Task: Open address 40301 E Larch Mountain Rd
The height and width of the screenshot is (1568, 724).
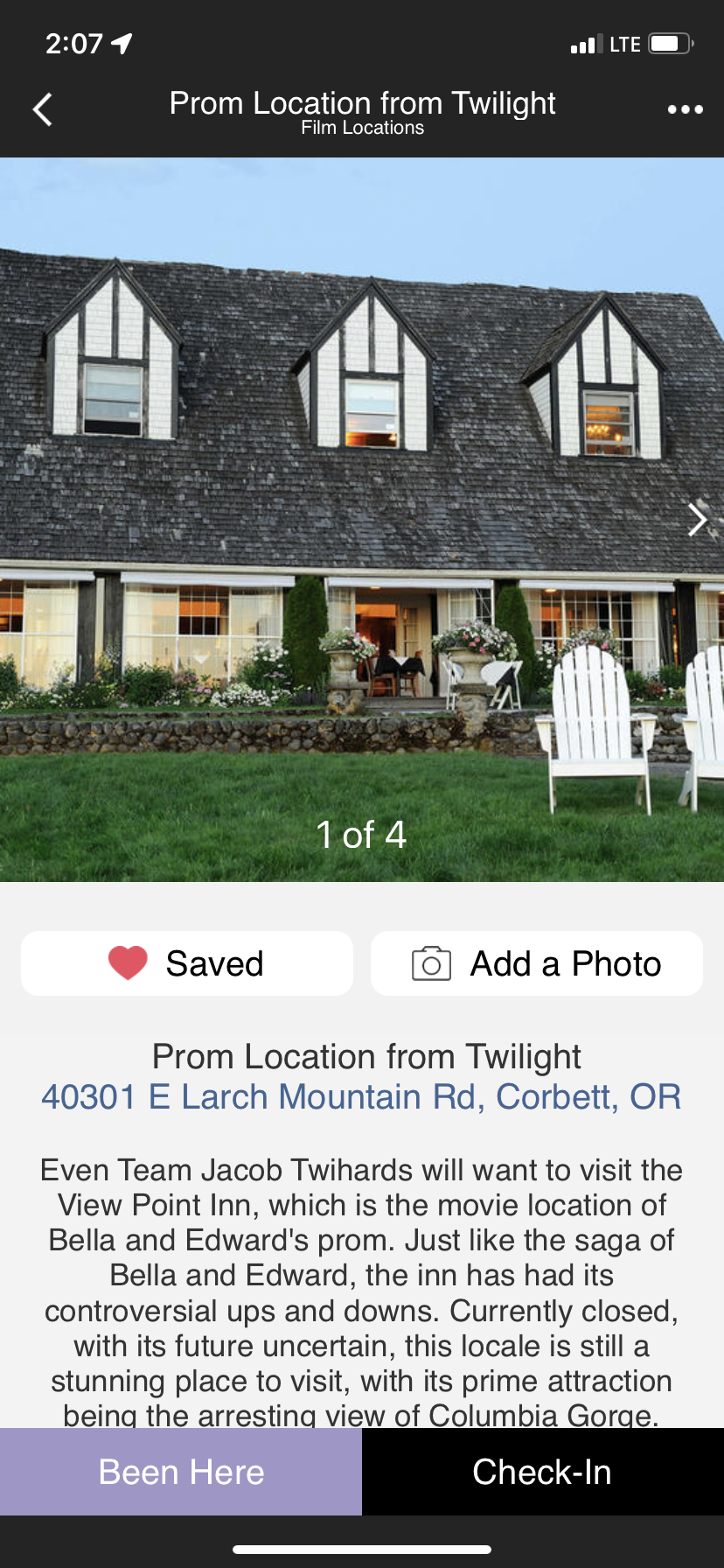Action: [x=361, y=1097]
